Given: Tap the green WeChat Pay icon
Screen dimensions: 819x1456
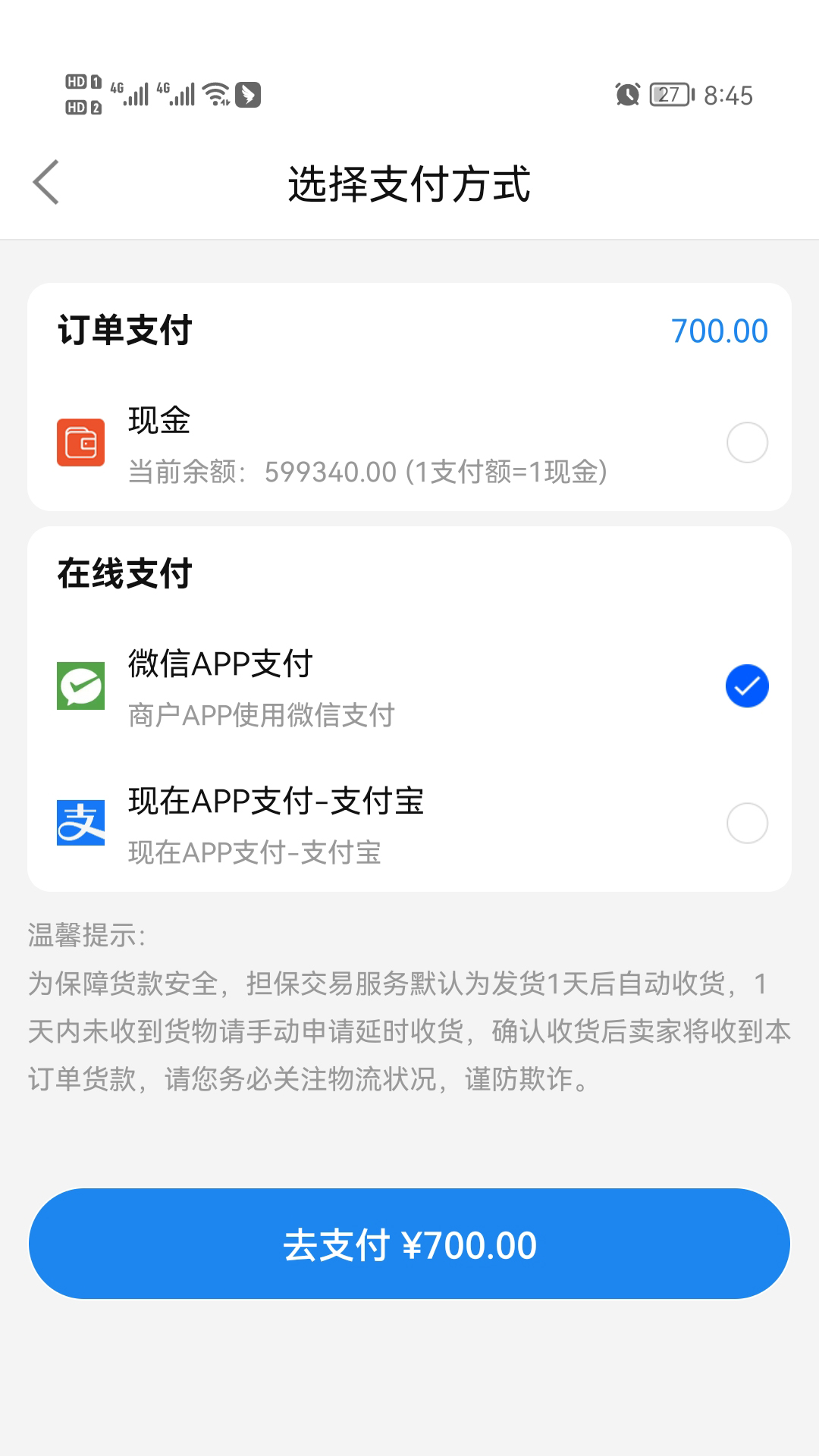Looking at the screenshot, I should pos(80,686).
